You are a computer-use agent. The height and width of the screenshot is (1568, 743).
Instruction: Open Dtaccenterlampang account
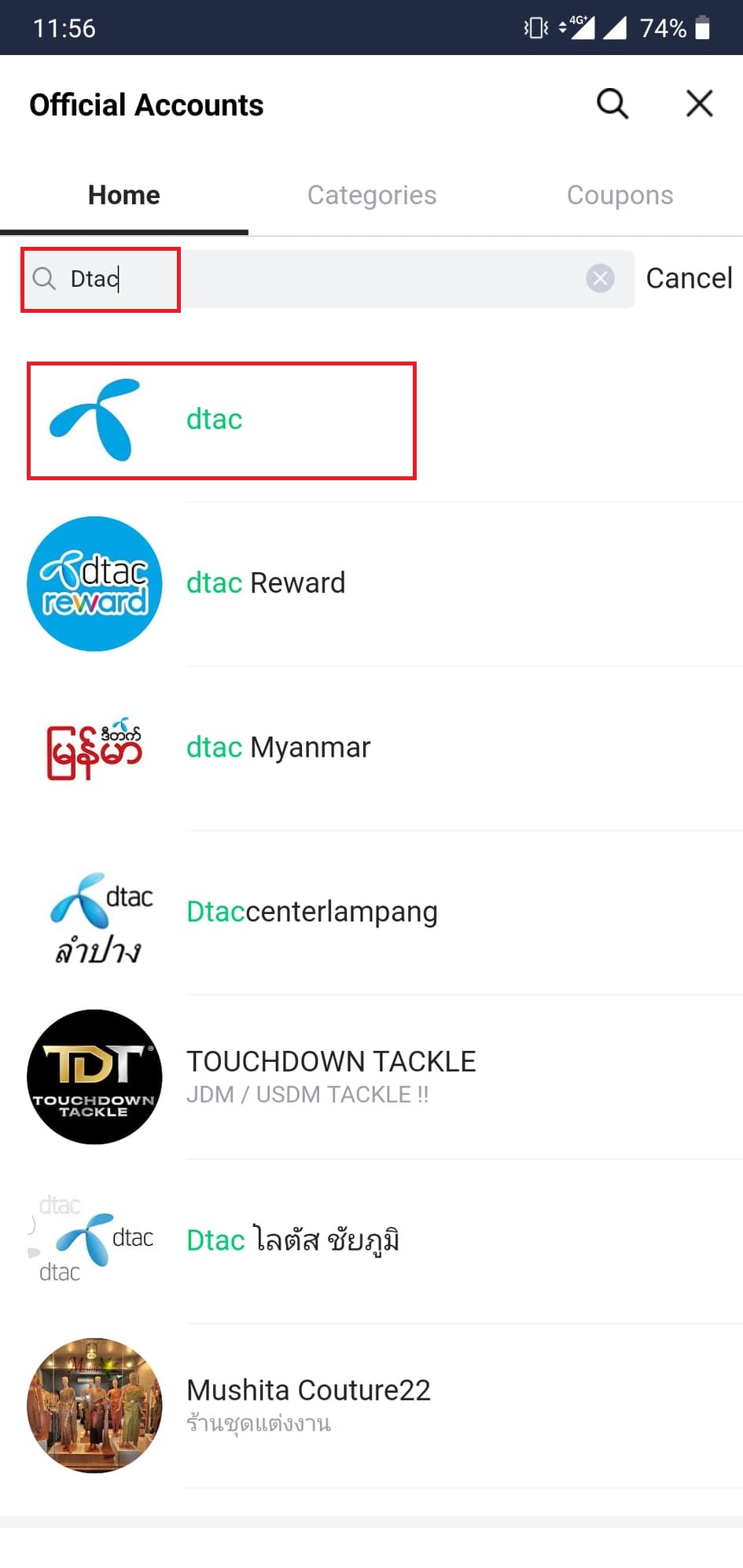tap(311, 912)
